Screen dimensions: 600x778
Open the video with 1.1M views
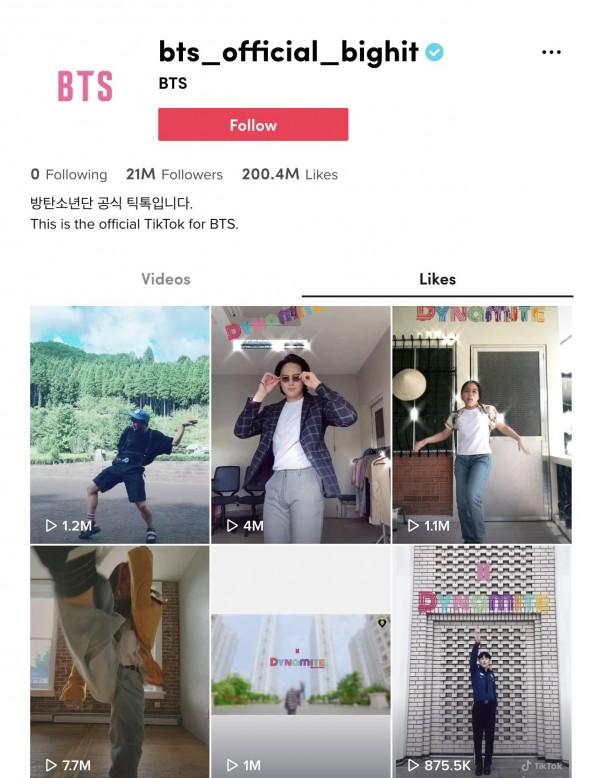(x=481, y=424)
